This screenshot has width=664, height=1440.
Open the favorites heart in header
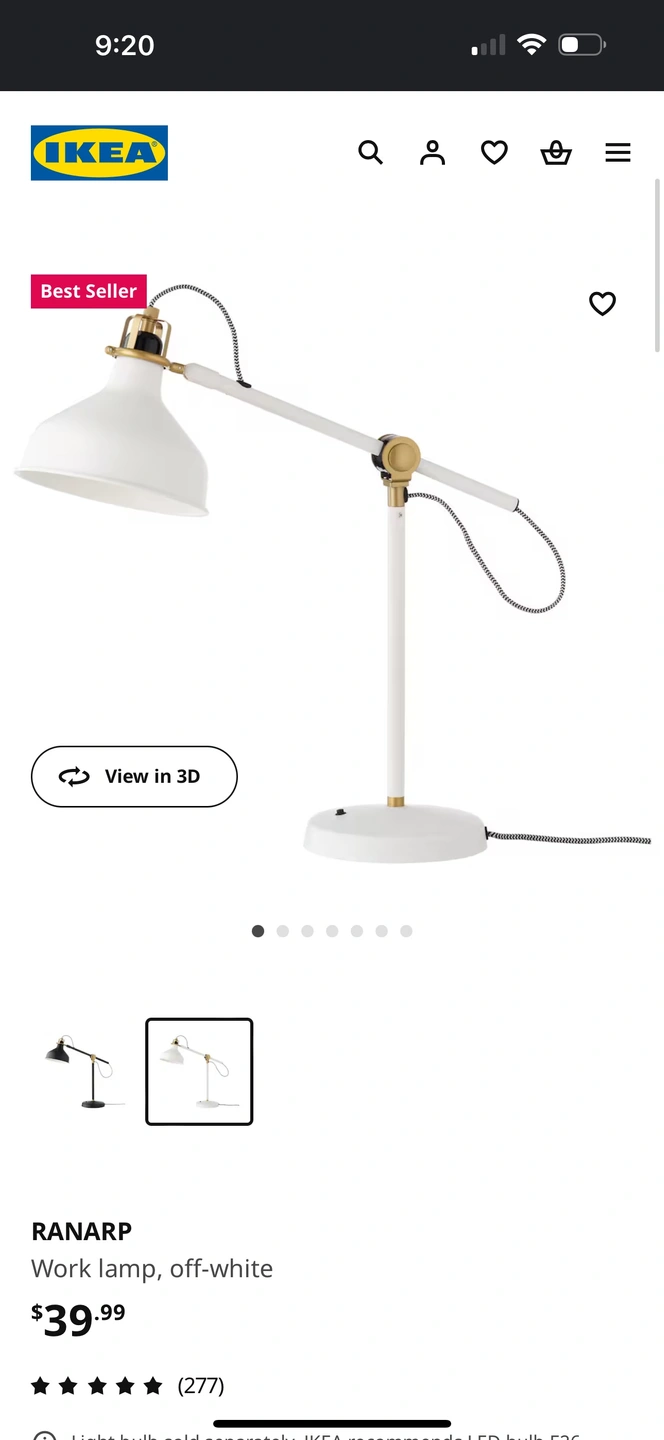pyautogui.click(x=494, y=153)
